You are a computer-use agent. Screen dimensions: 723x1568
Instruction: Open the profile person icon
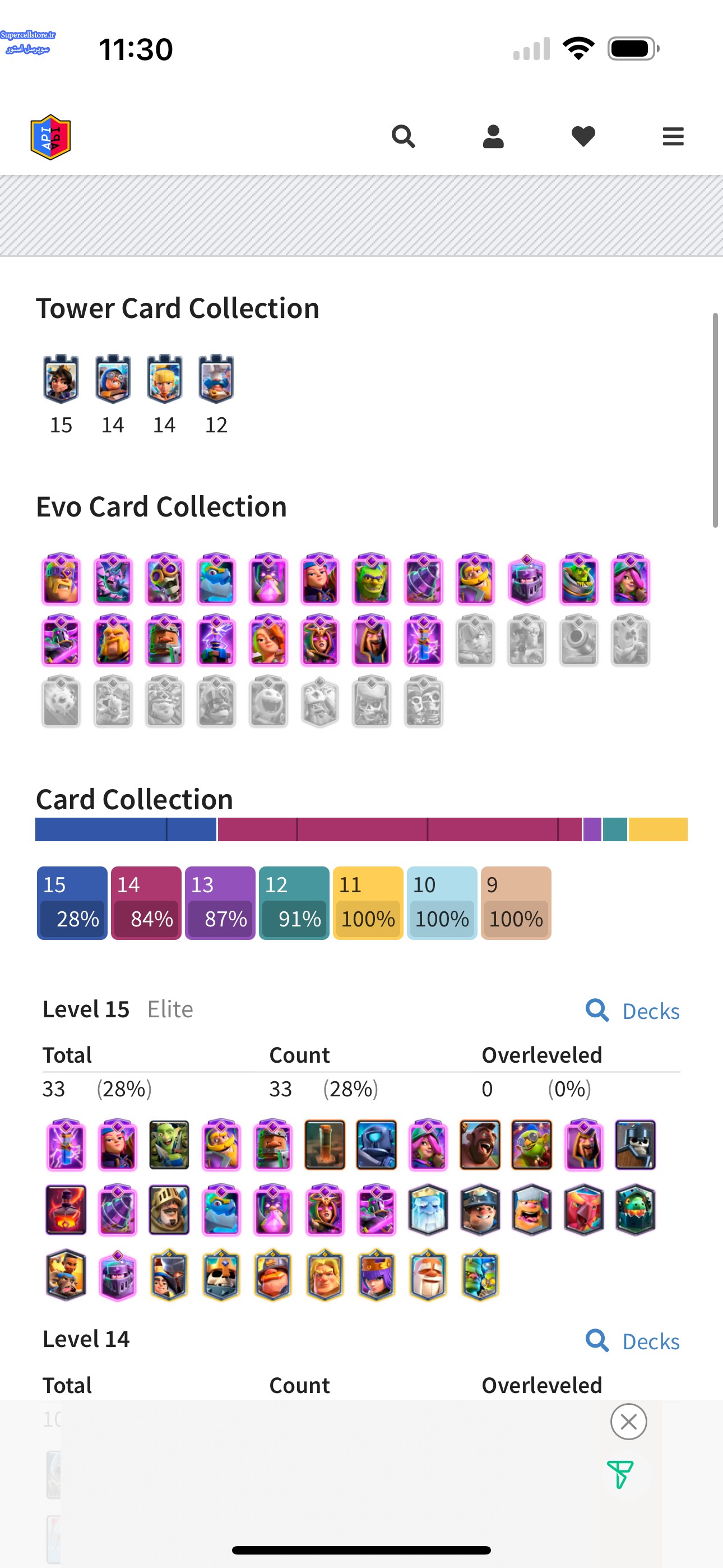click(493, 136)
